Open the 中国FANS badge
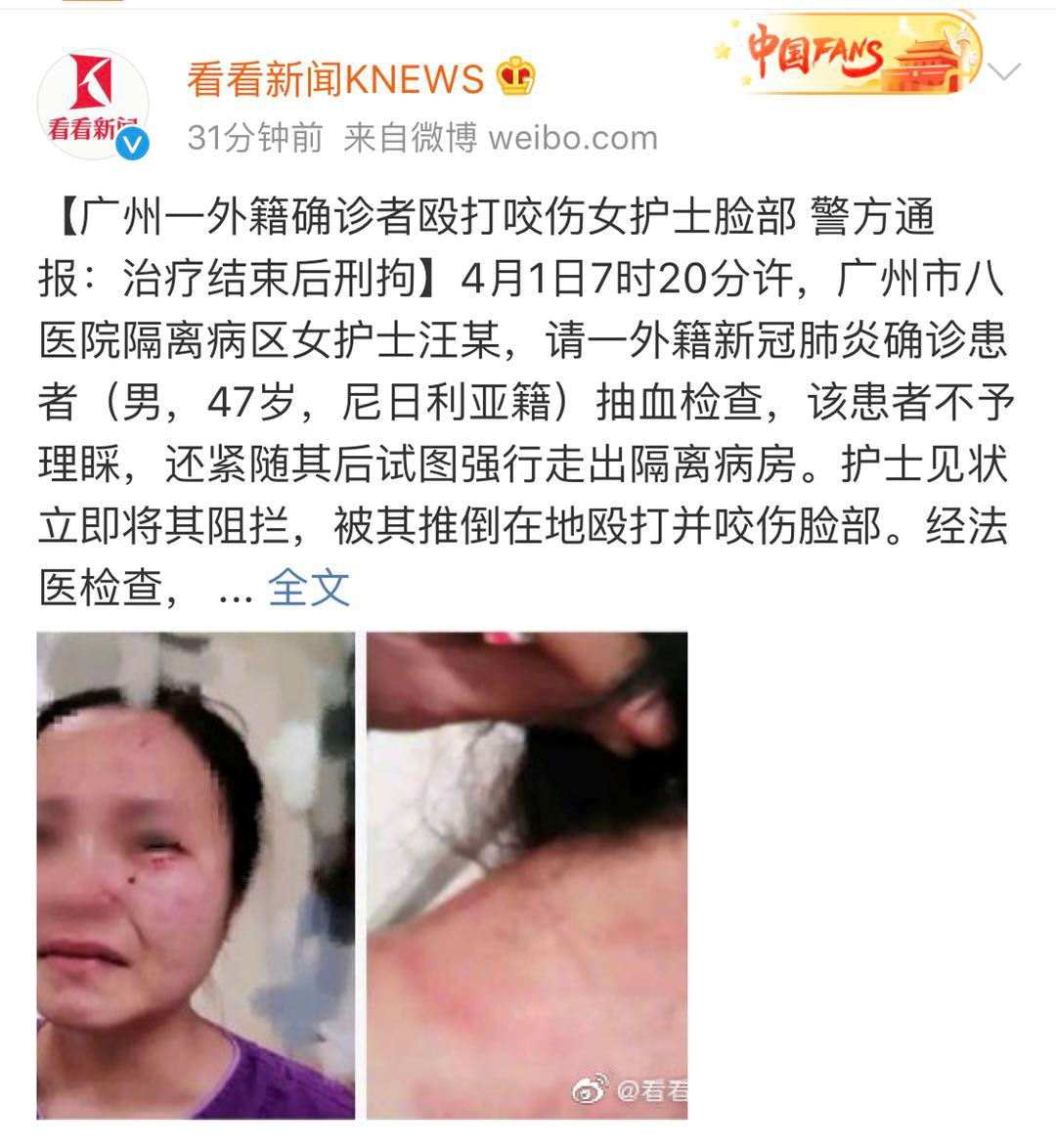 pyautogui.click(x=849, y=55)
